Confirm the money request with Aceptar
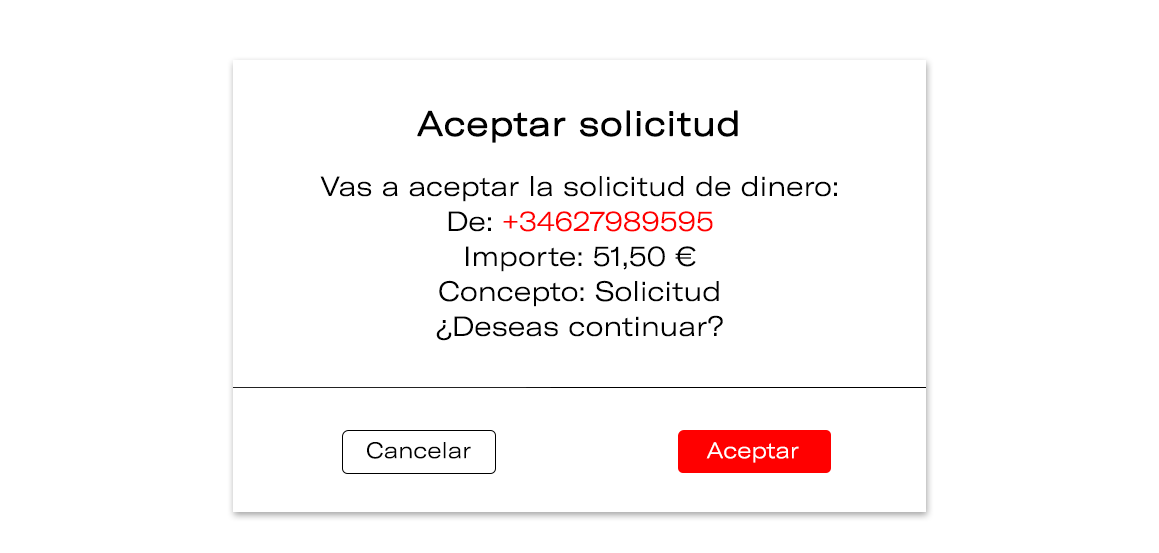 click(x=753, y=451)
